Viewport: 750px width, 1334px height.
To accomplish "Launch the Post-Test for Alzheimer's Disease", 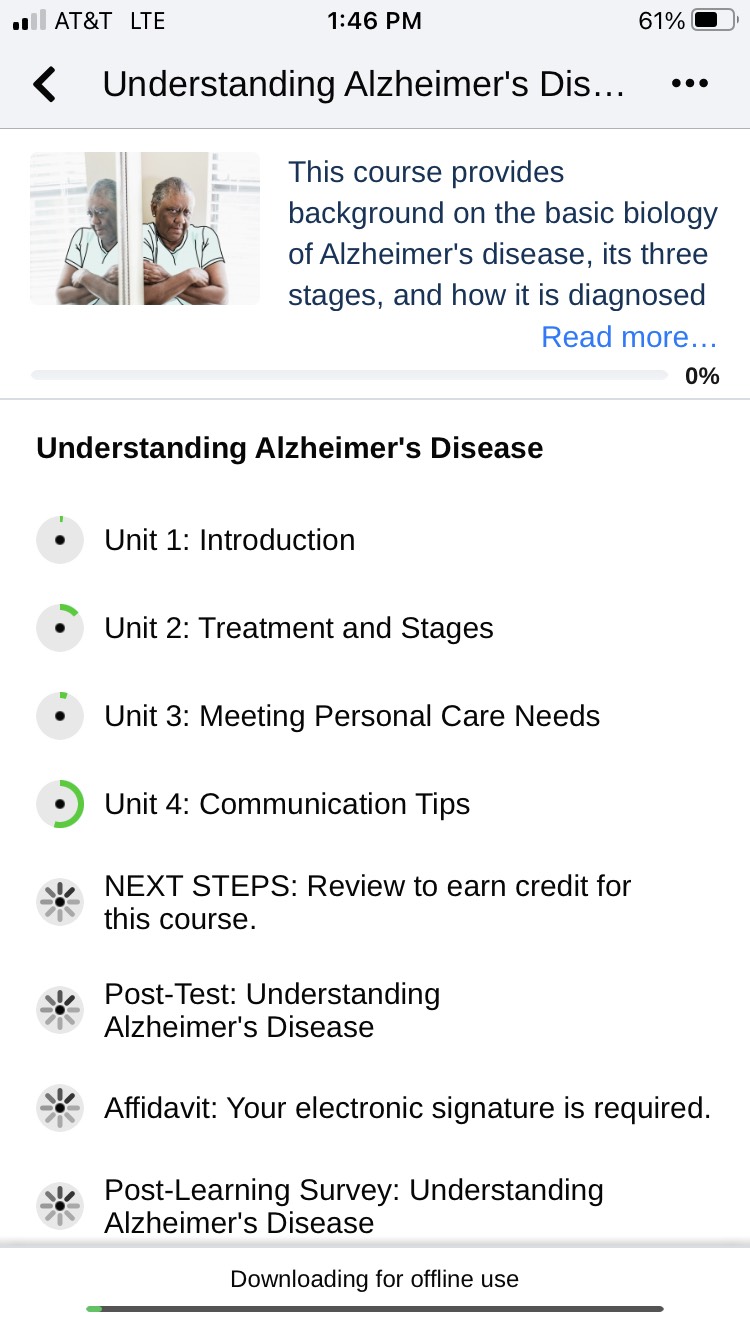I will [272, 1010].
